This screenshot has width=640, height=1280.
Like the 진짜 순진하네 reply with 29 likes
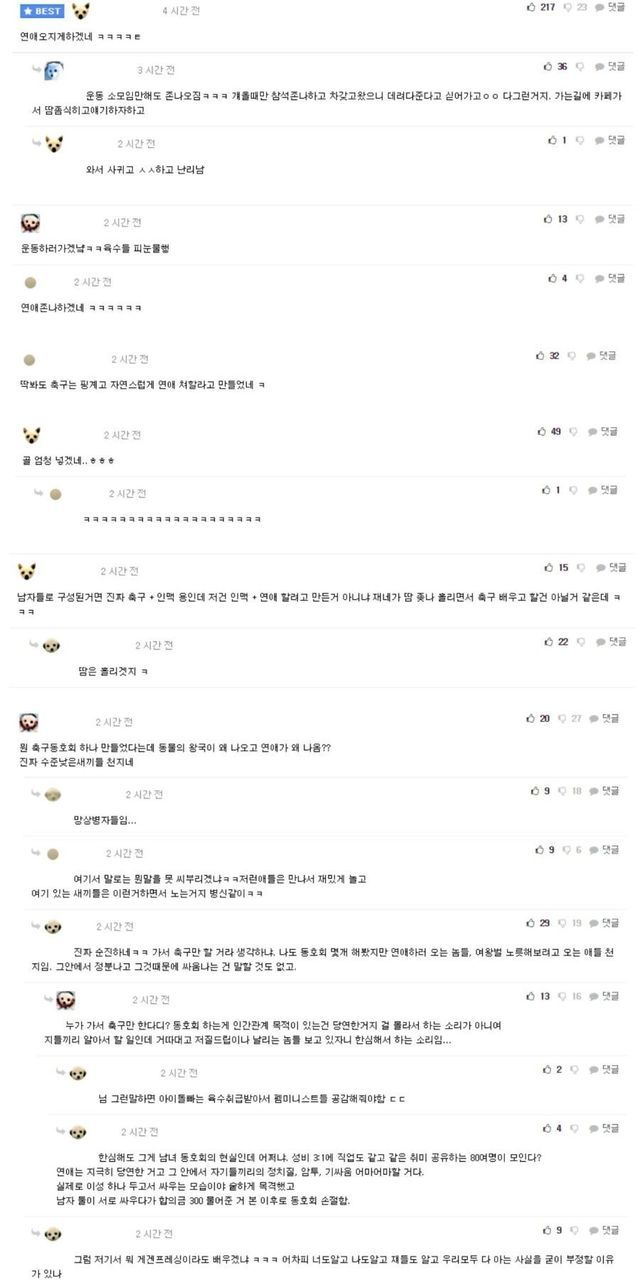538,923
